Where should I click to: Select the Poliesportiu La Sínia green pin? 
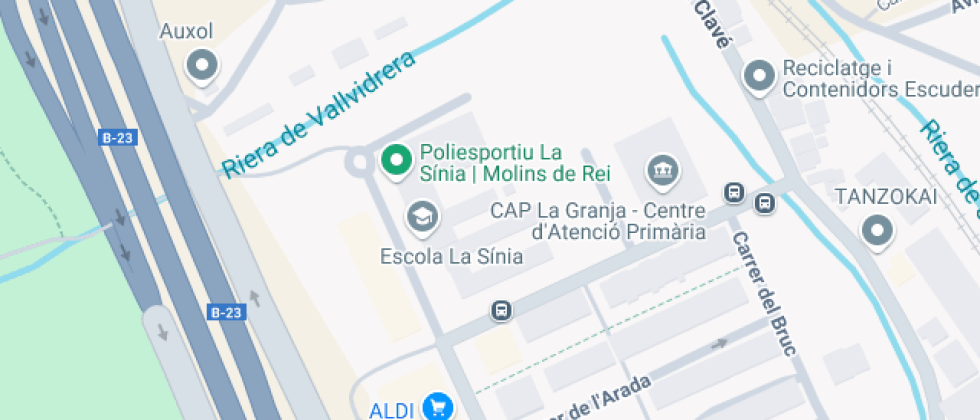[x=397, y=161]
